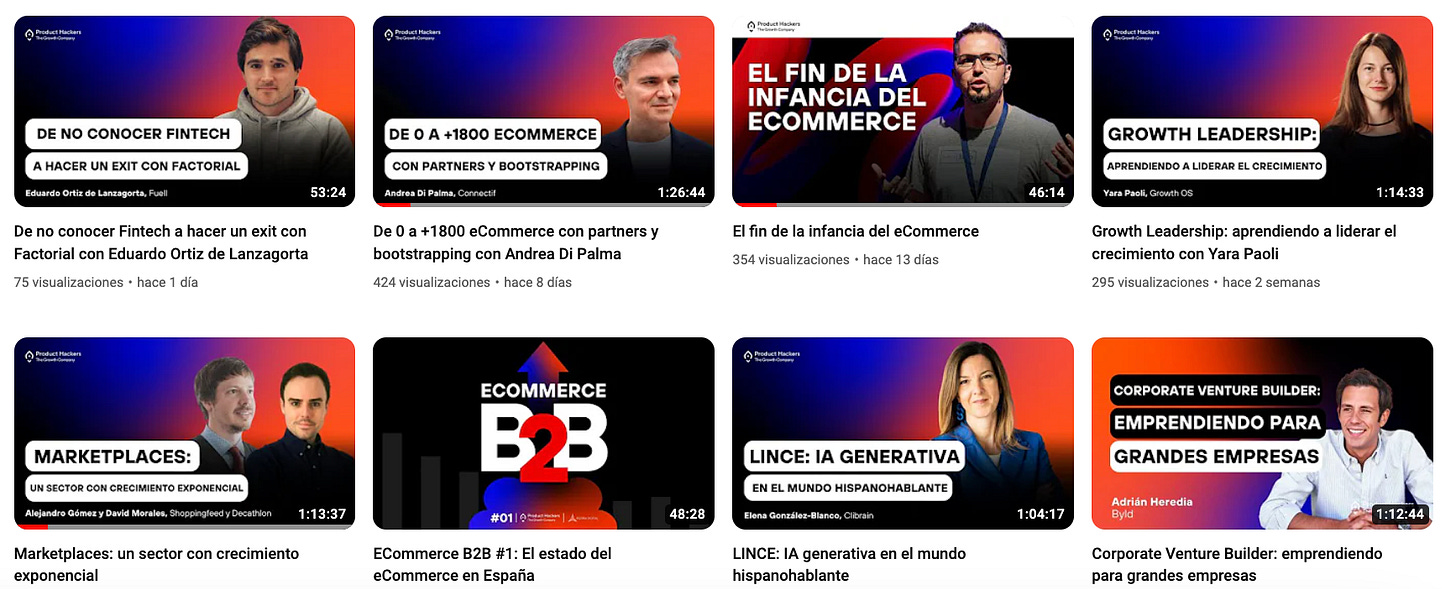Open the Marketplaces crecimiento exponencial video
This screenshot has height=589, width=1456.
[x=184, y=433]
